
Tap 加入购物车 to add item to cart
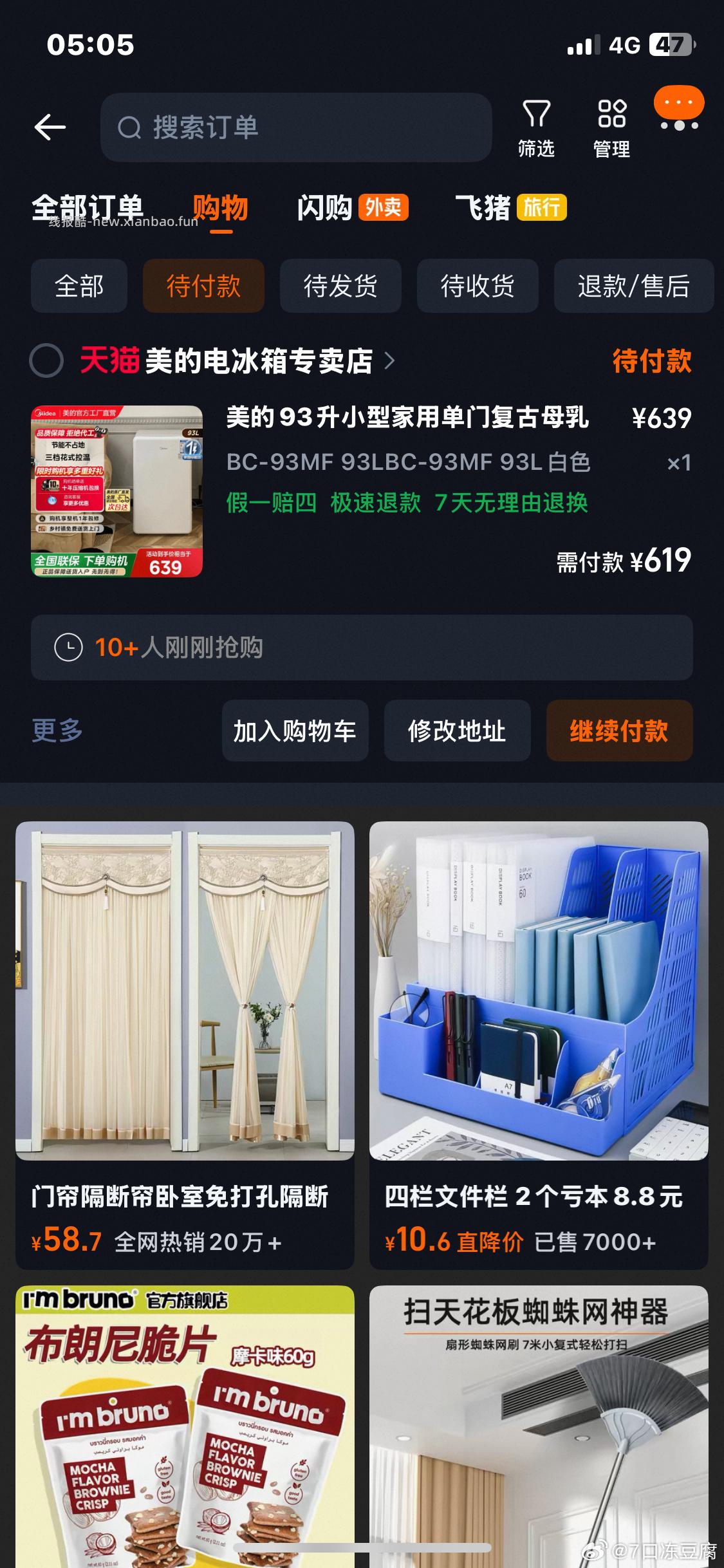295,731
